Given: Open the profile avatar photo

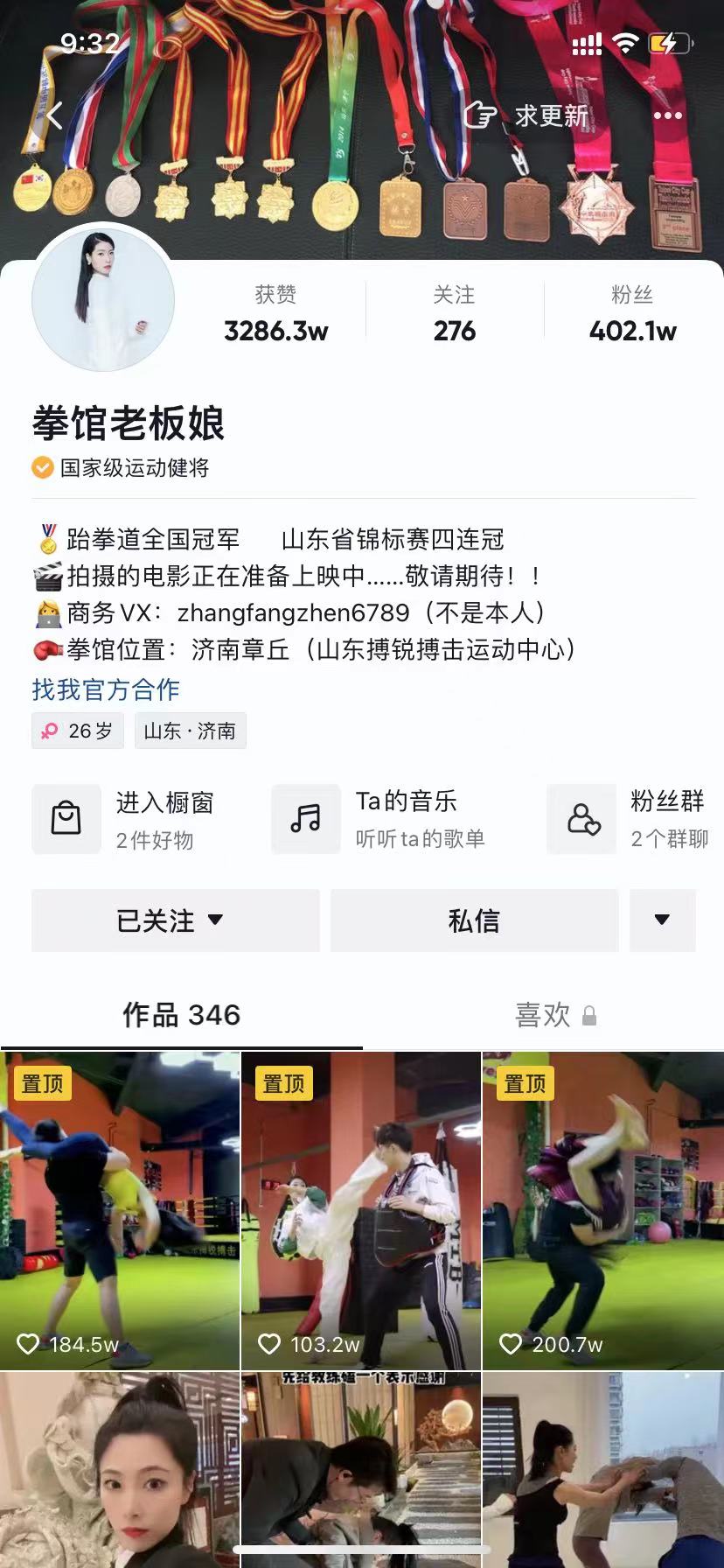Looking at the screenshot, I should click(x=103, y=300).
